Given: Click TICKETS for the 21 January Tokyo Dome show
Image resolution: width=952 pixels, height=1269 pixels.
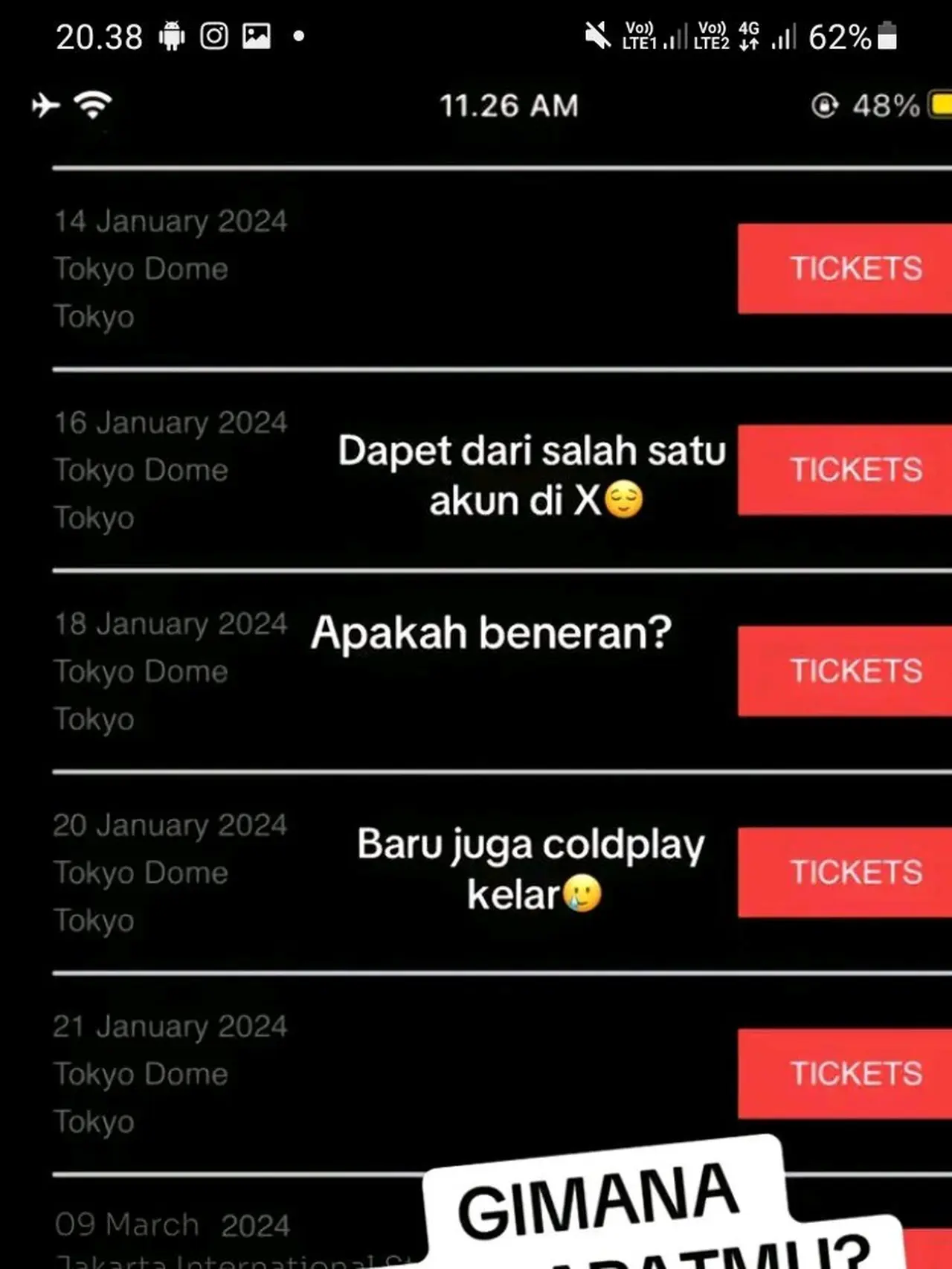Looking at the screenshot, I should 855,1073.
